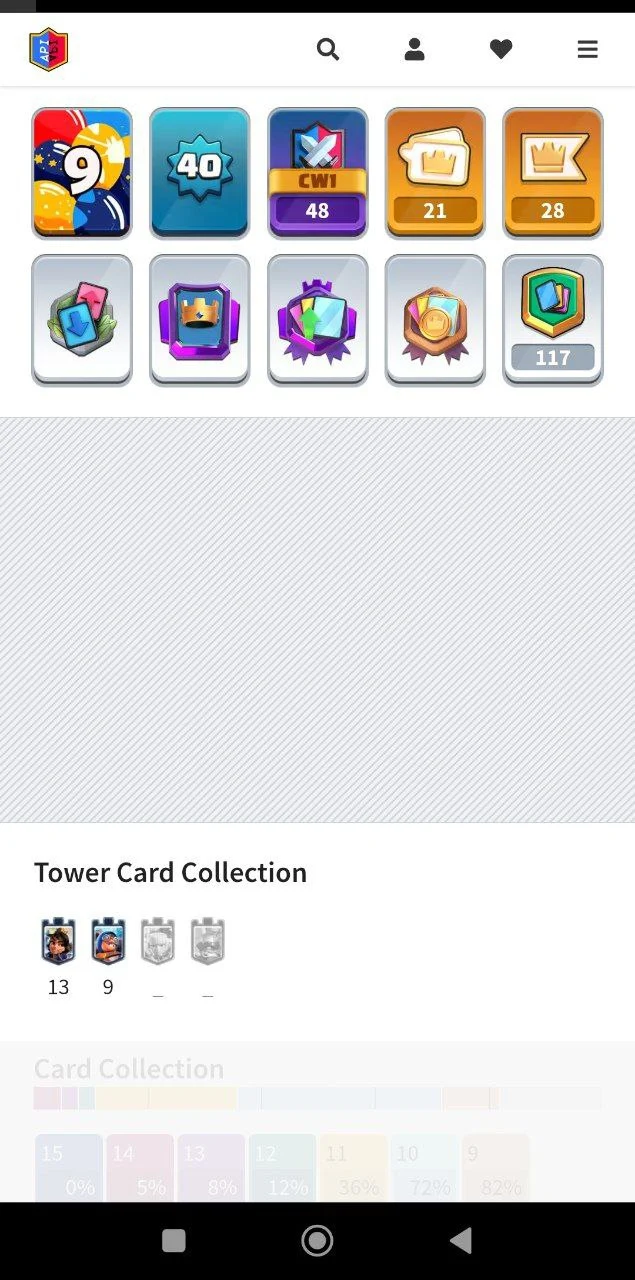635x1280 pixels.
Task: Select the crown flag badge showing 28
Action: [x=552, y=173]
